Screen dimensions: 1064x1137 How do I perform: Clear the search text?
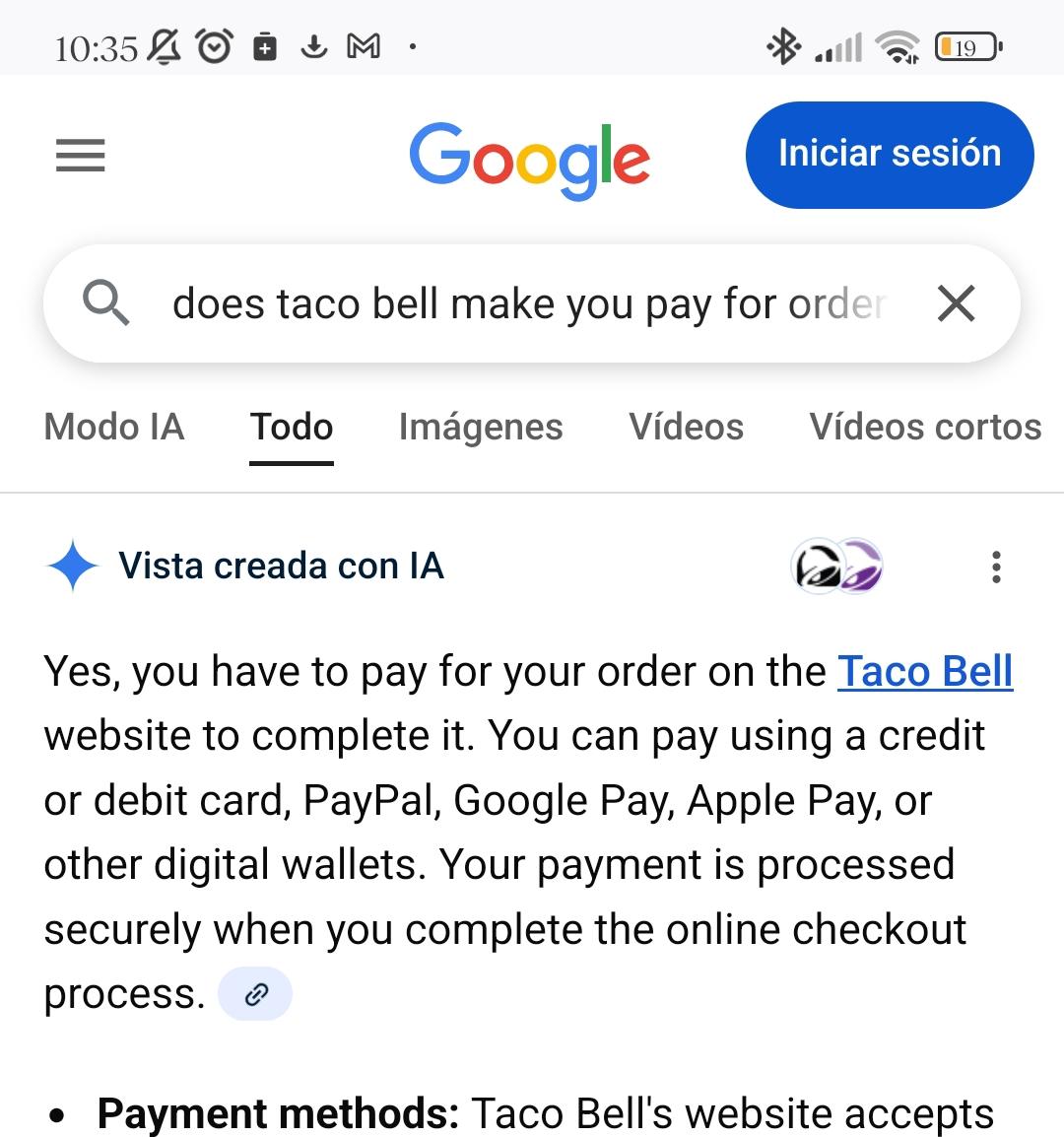956,303
